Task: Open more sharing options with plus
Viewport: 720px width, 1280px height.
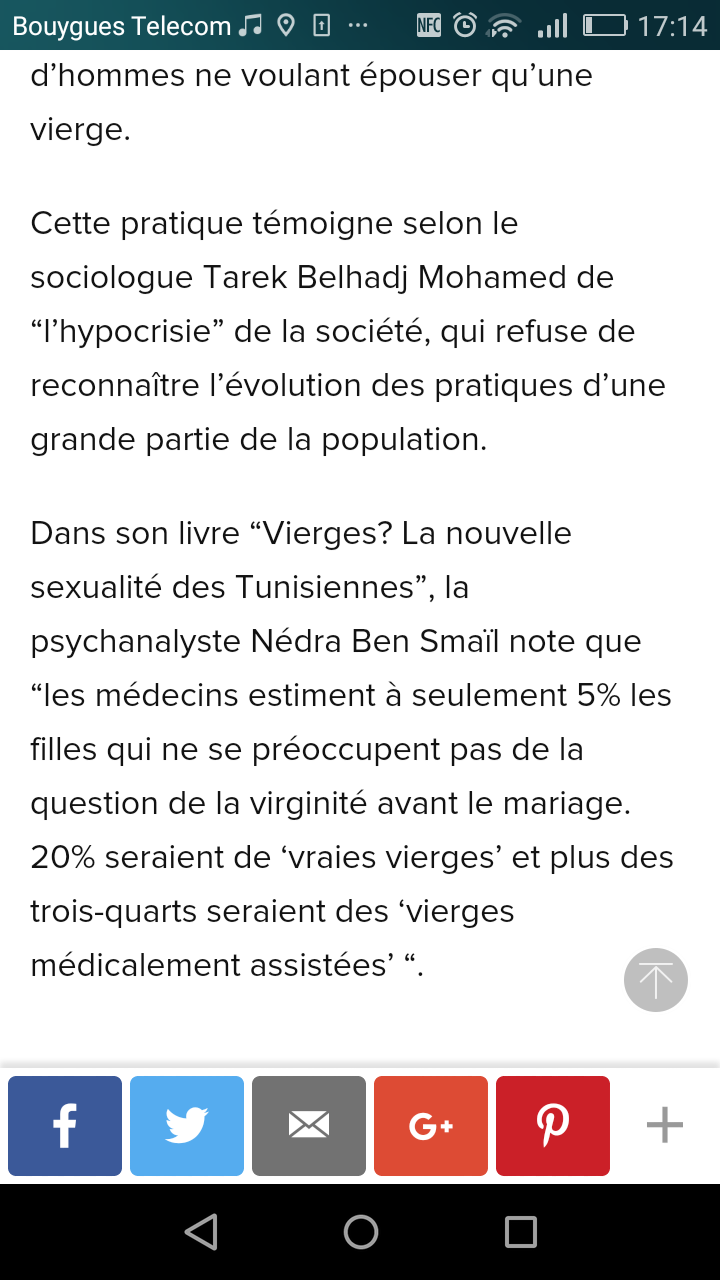Action: pyautogui.click(x=665, y=1126)
